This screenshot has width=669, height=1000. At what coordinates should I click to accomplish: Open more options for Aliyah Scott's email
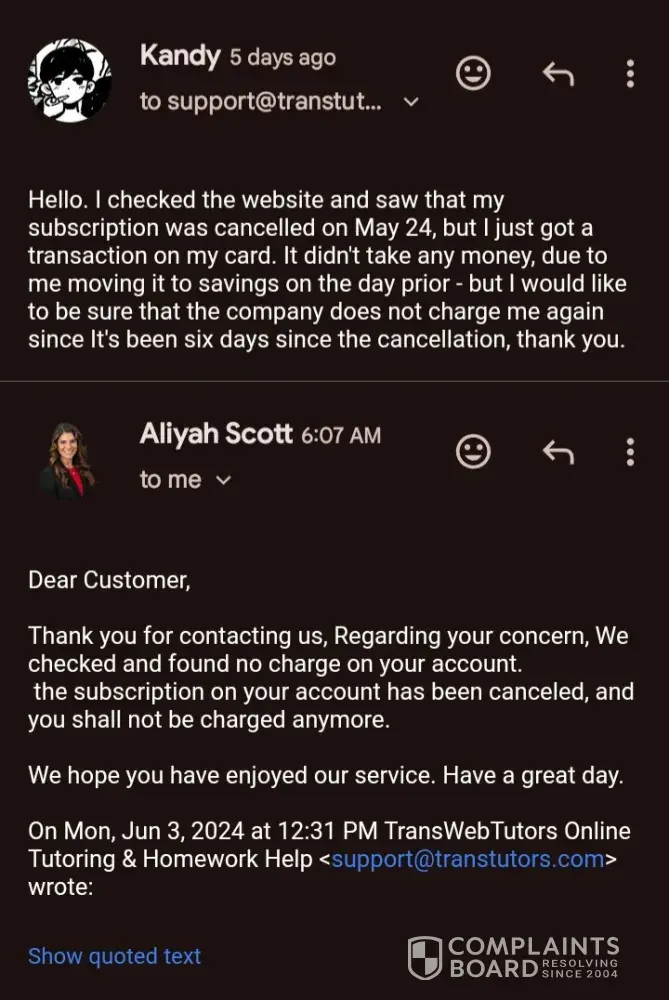(x=630, y=452)
